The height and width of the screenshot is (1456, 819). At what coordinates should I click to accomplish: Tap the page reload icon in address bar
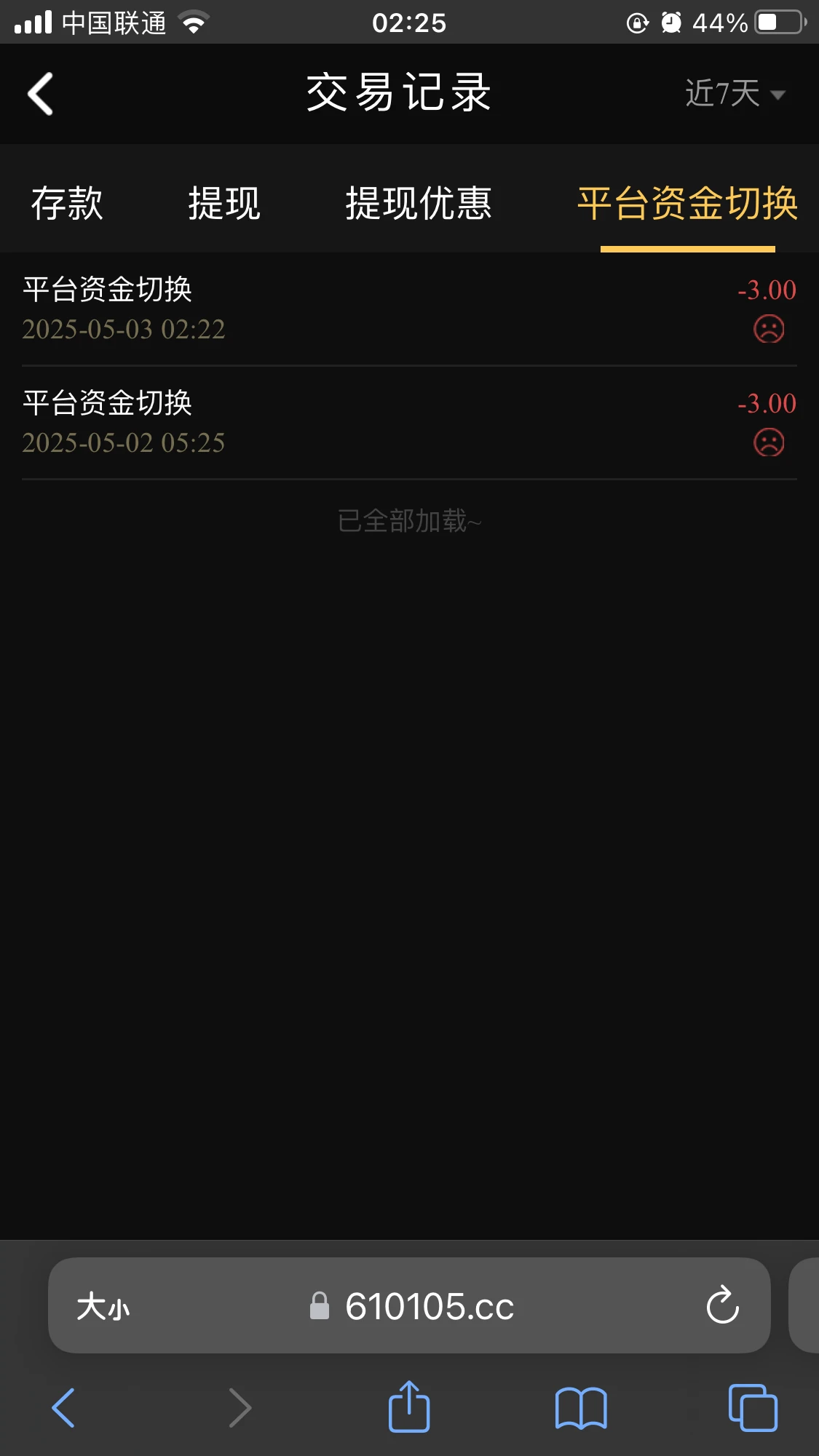721,1306
